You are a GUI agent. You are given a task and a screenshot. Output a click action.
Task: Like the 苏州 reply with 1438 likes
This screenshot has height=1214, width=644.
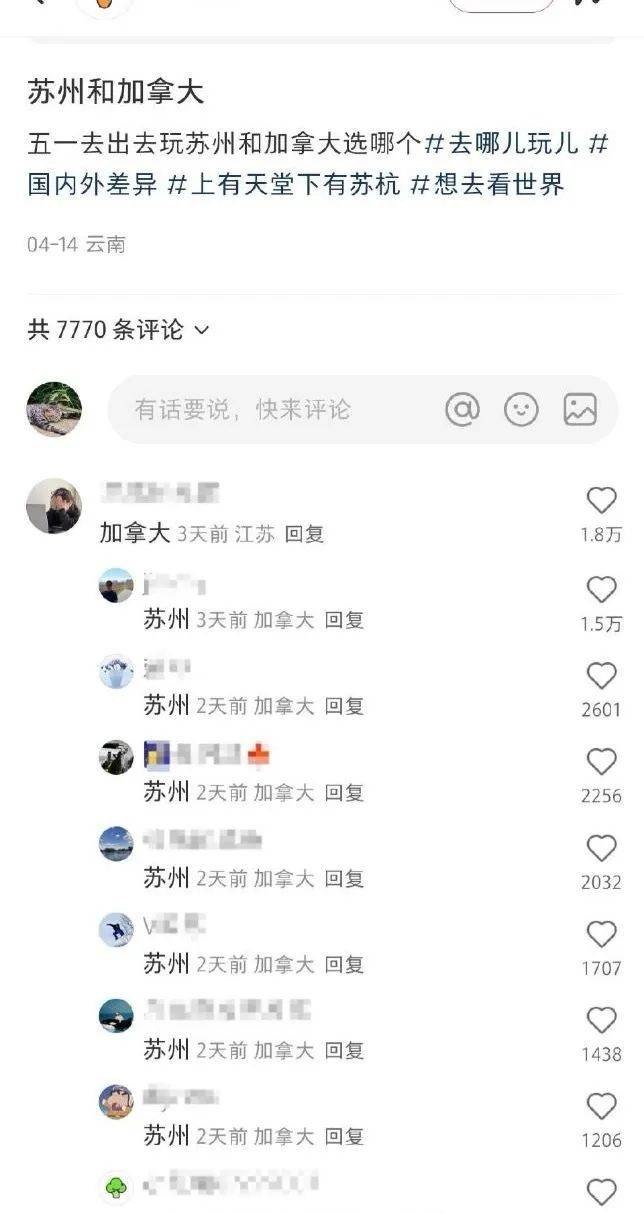(601, 1021)
